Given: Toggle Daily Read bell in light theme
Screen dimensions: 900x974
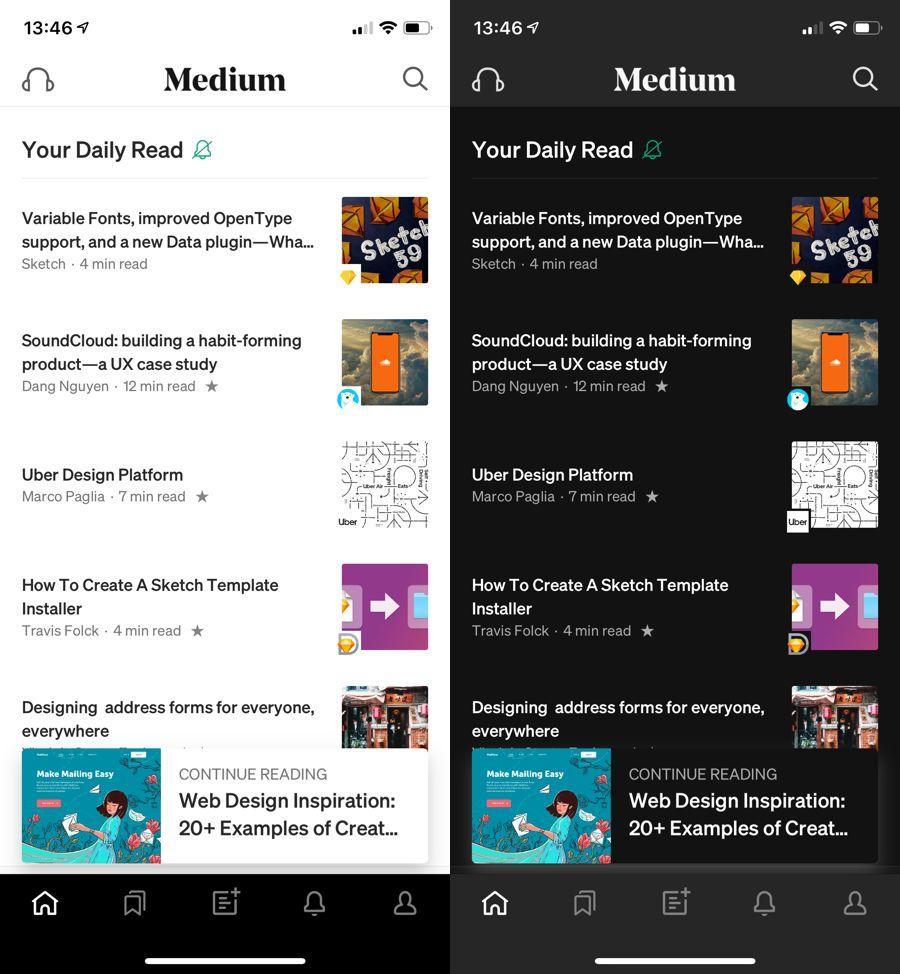Looking at the screenshot, I should [202, 150].
